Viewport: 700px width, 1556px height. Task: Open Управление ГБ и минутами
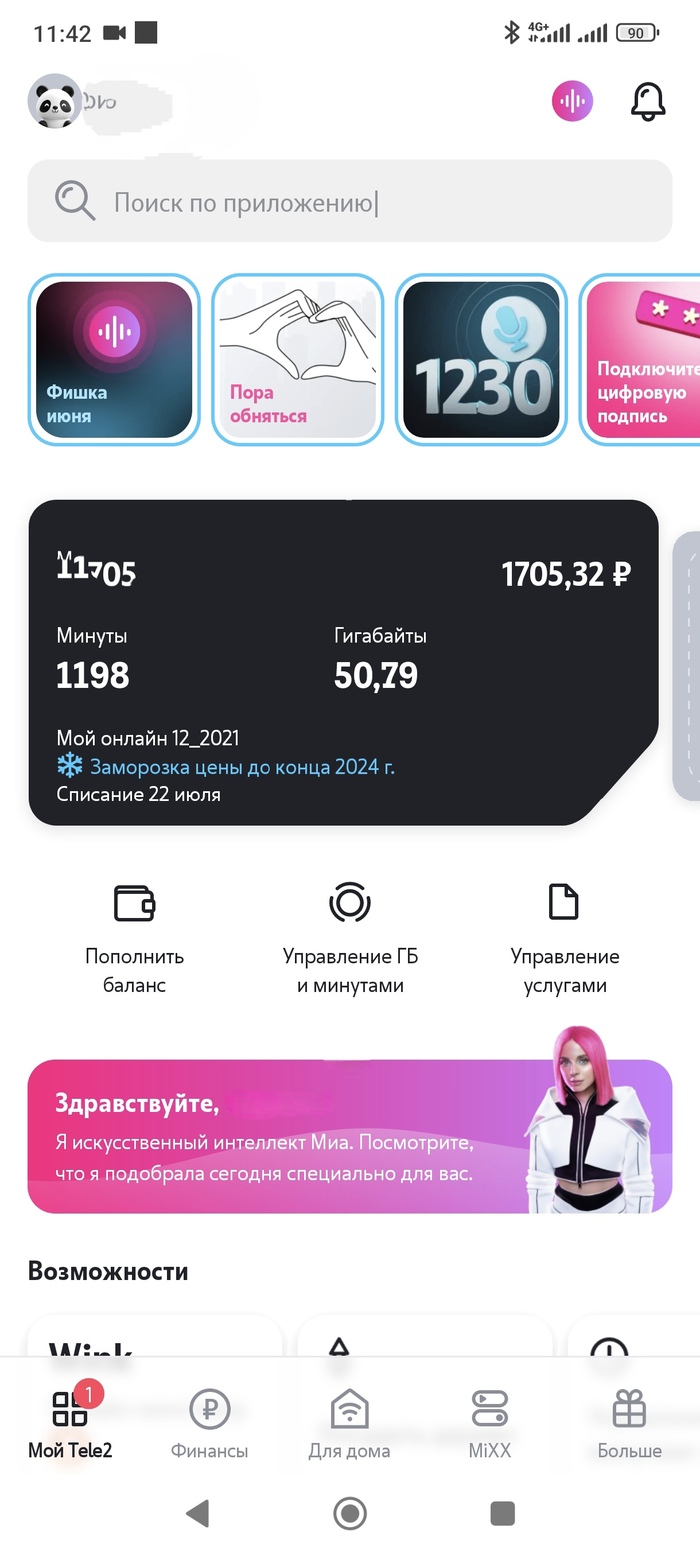tap(350, 938)
